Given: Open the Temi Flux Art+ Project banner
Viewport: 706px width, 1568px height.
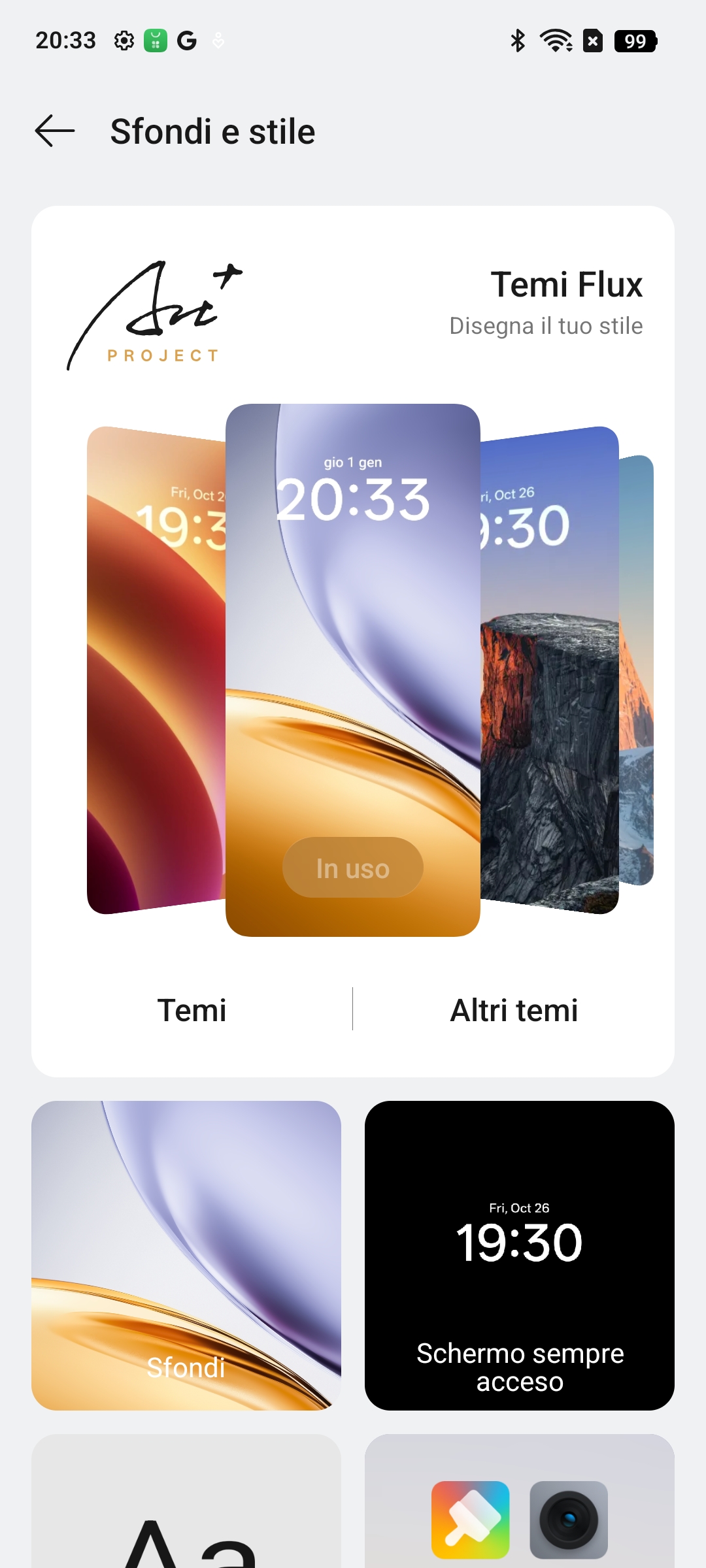Looking at the screenshot, I should (x=353, y=307).
